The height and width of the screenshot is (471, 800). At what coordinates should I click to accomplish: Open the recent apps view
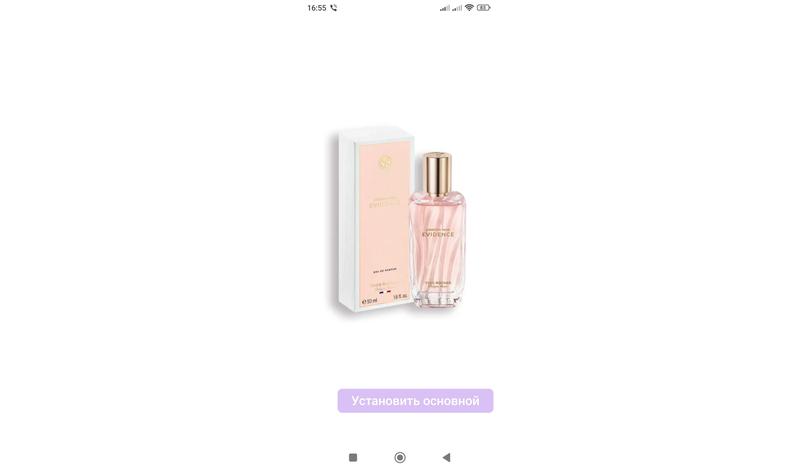point(353,457)
